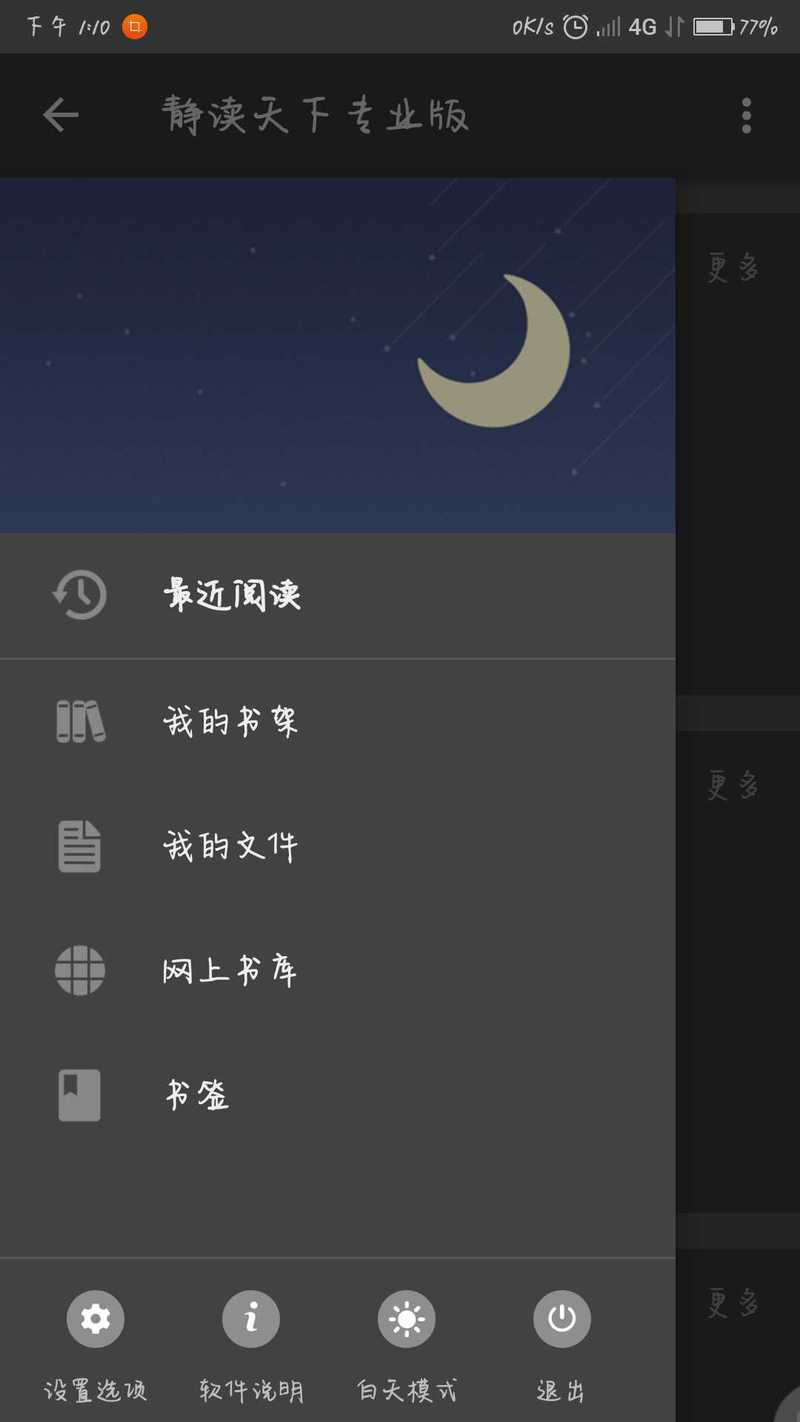
Task: Open 我的文件 file browser
Action: point(338,846)
